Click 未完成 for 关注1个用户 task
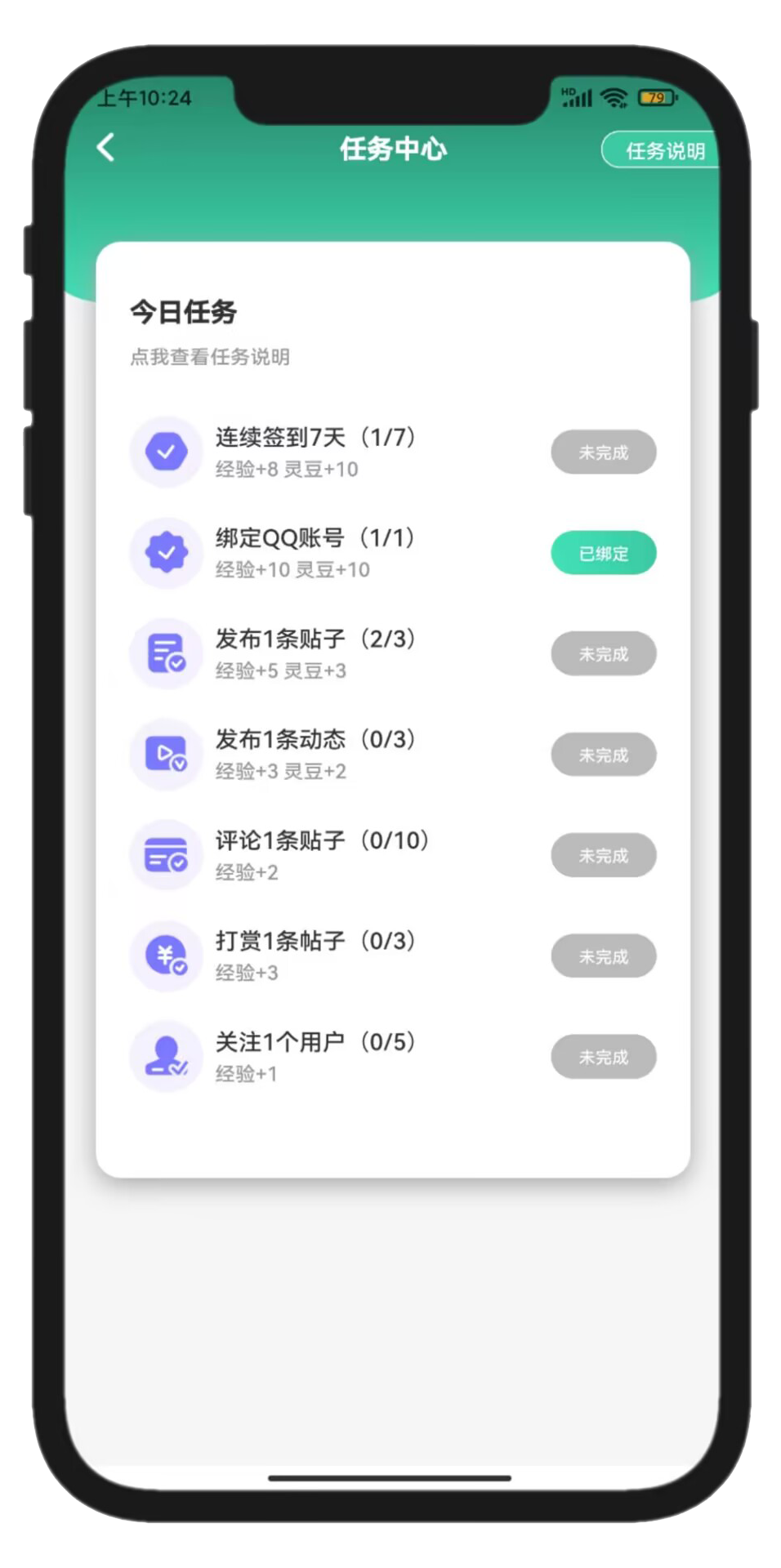Screen dimensions: 781x1568 click(604, 1056)
